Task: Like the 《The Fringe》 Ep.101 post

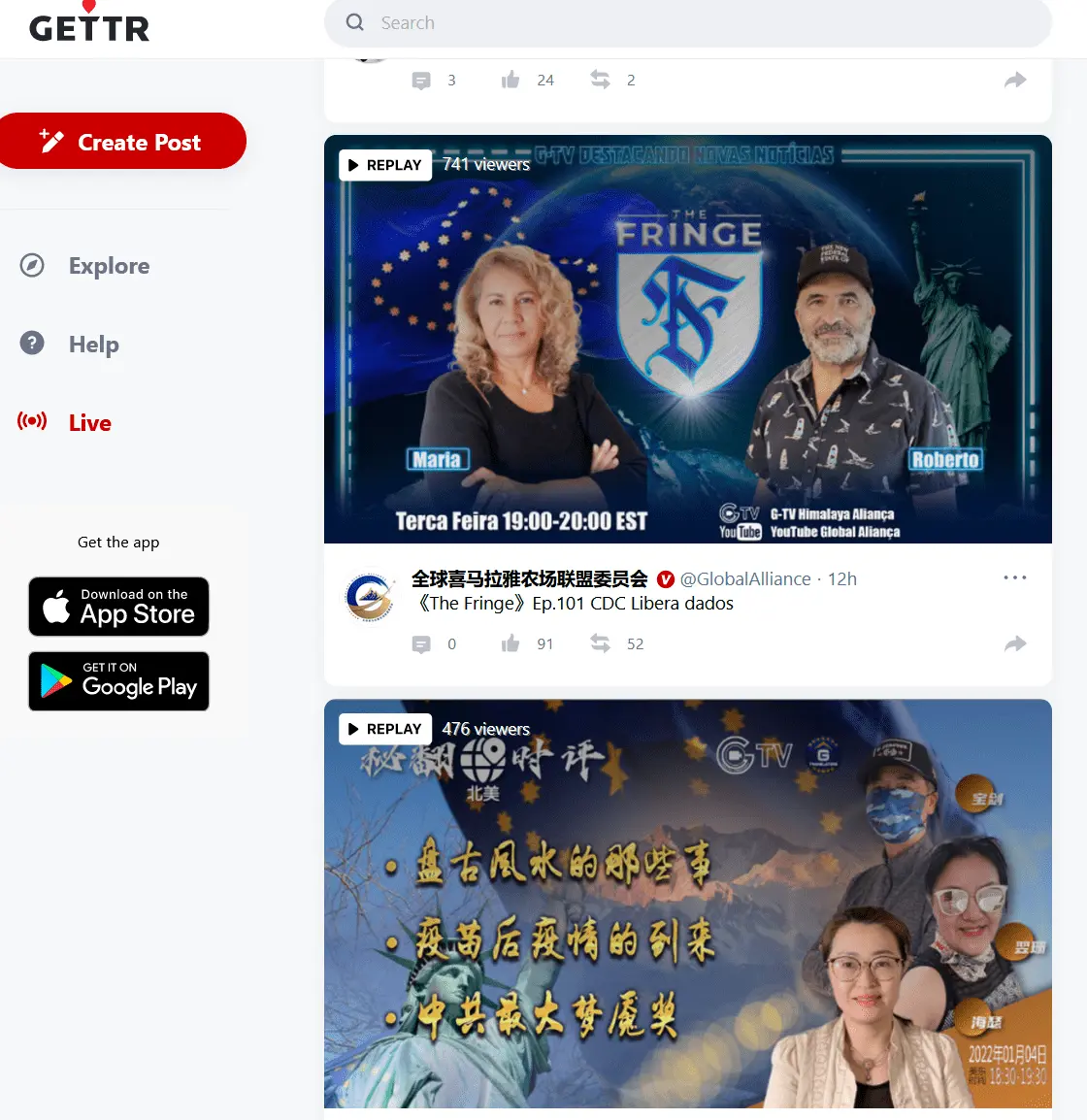Action: coord(511,643)
